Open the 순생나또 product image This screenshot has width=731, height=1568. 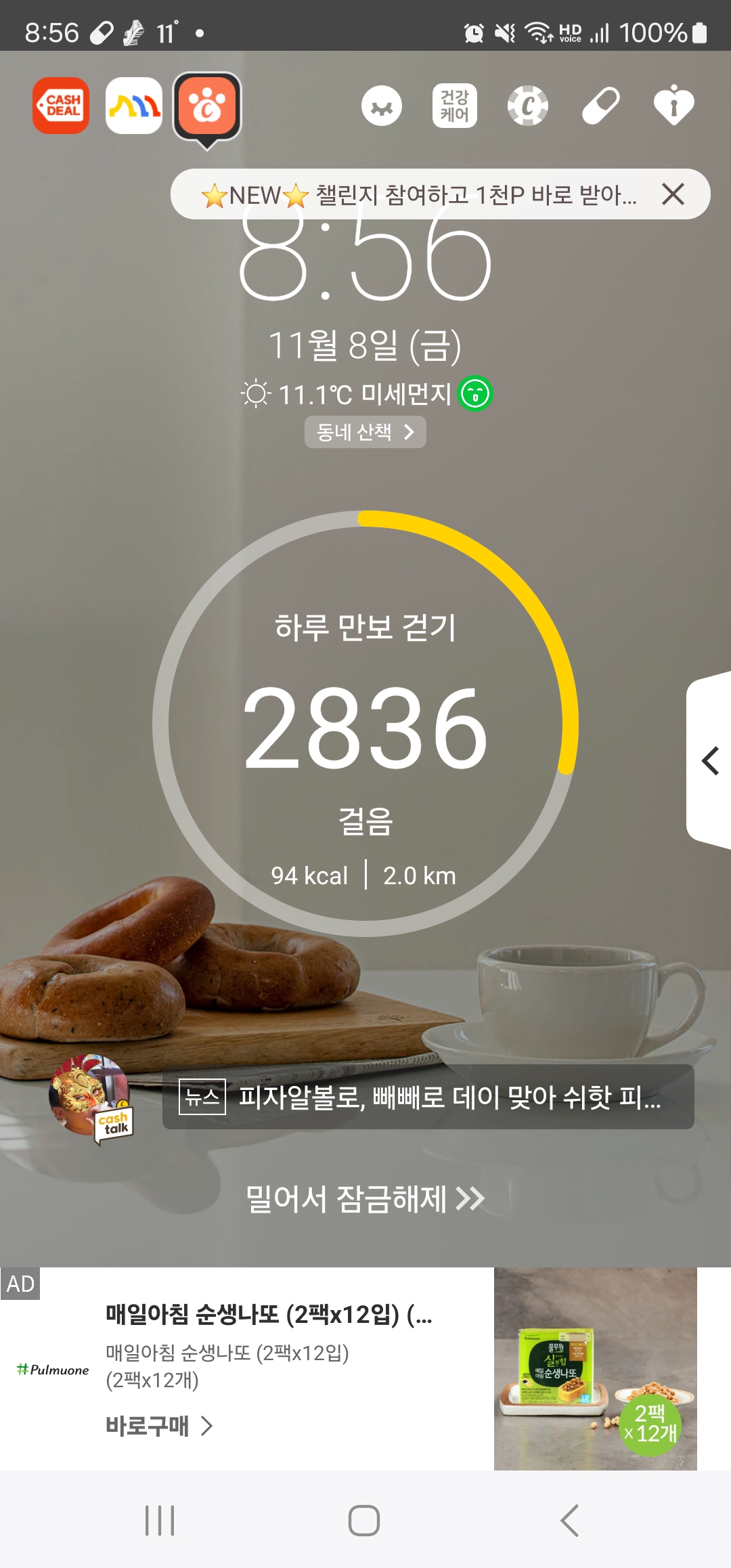[595, 1368]
